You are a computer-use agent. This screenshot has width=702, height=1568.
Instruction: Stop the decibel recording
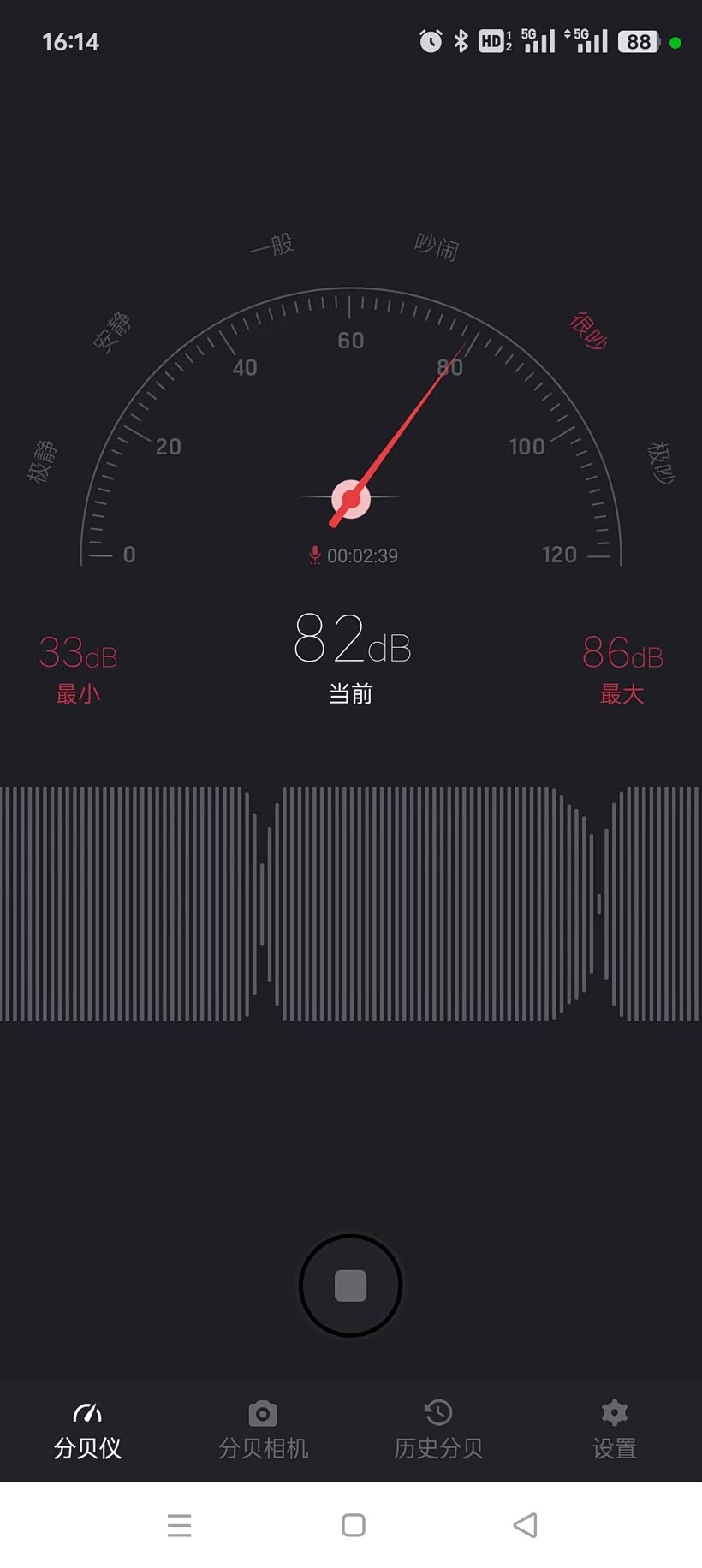click(350, 1285)
